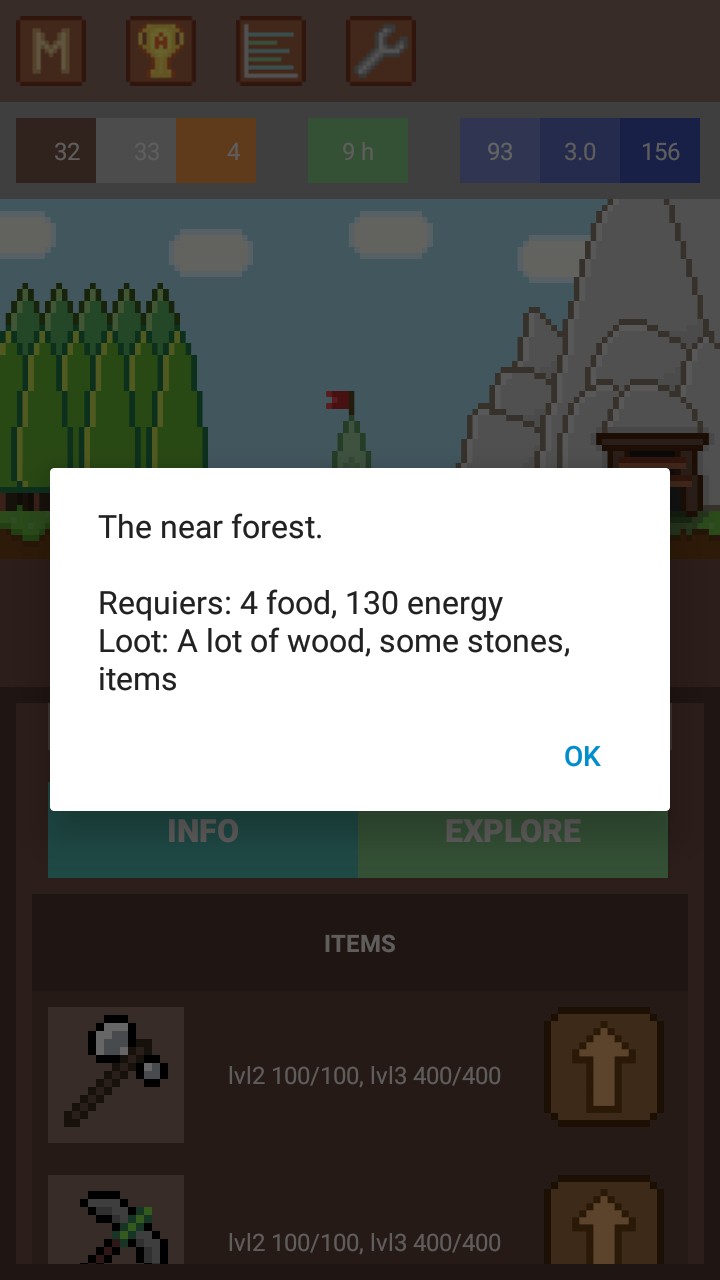Open the list log icon
The width and height of the screenshot is (720, 1280).
[x=271, y=51]
